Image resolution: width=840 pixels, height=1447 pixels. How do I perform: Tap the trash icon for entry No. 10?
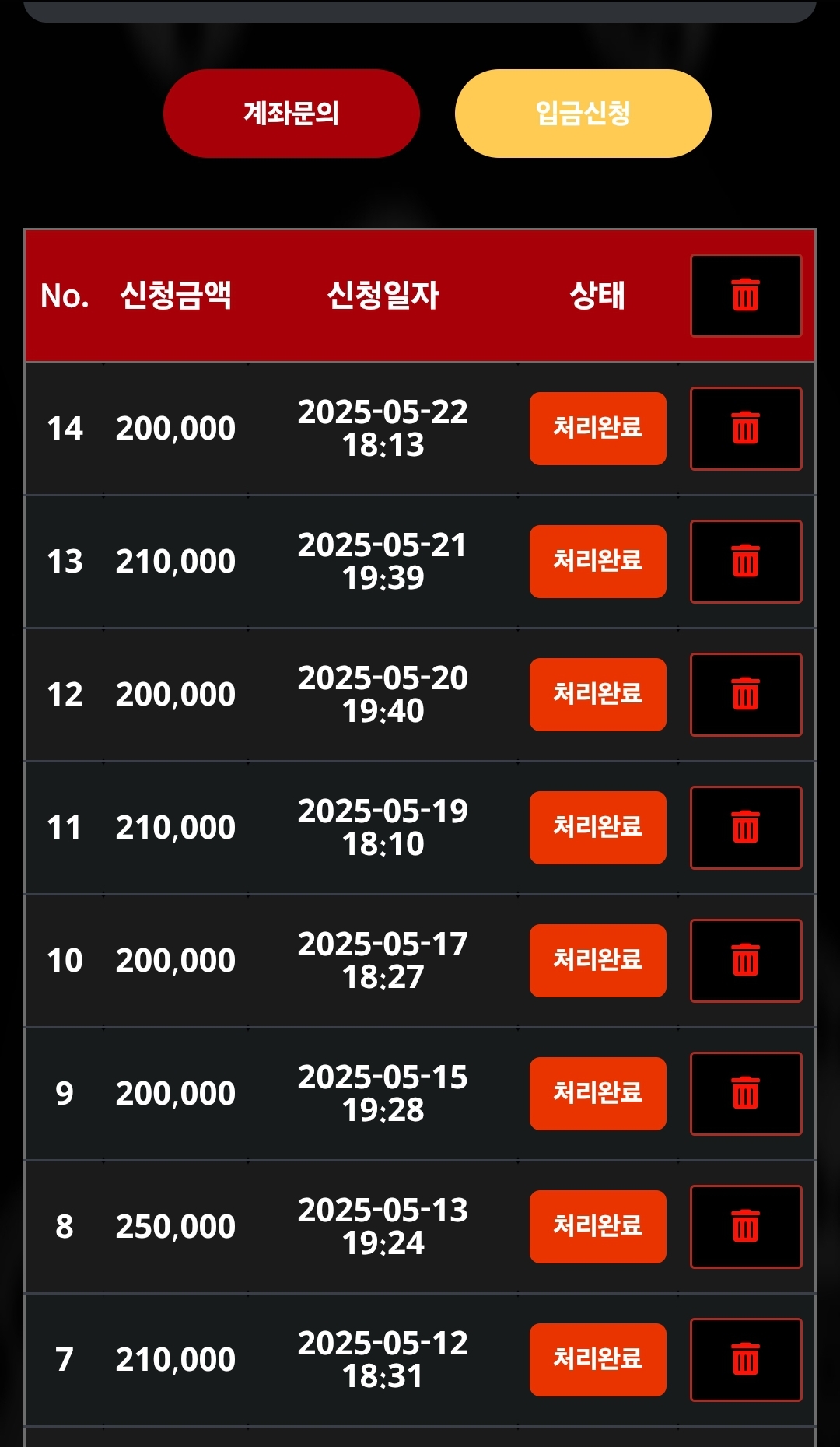pos(746,961)
